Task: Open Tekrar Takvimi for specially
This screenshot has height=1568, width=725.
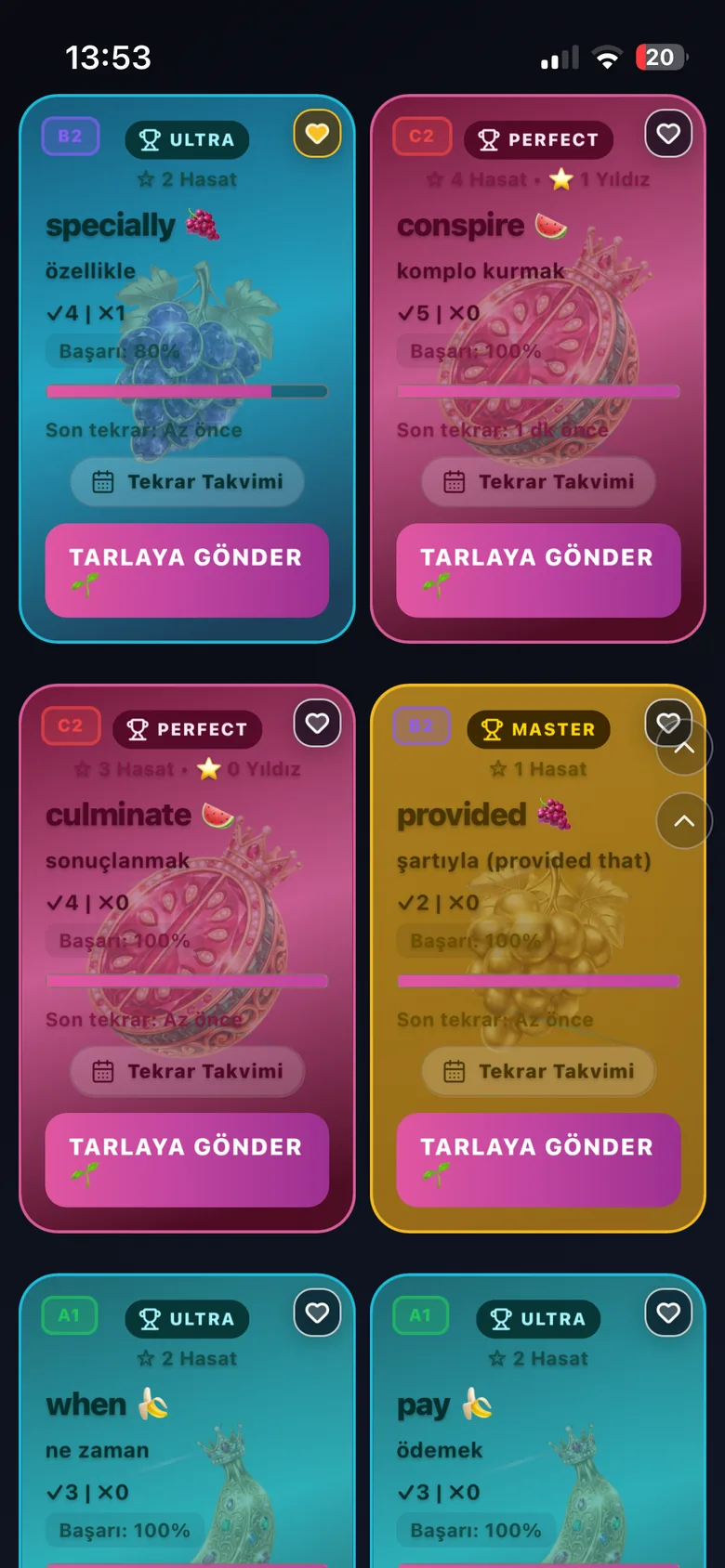Action: point(187,481)
